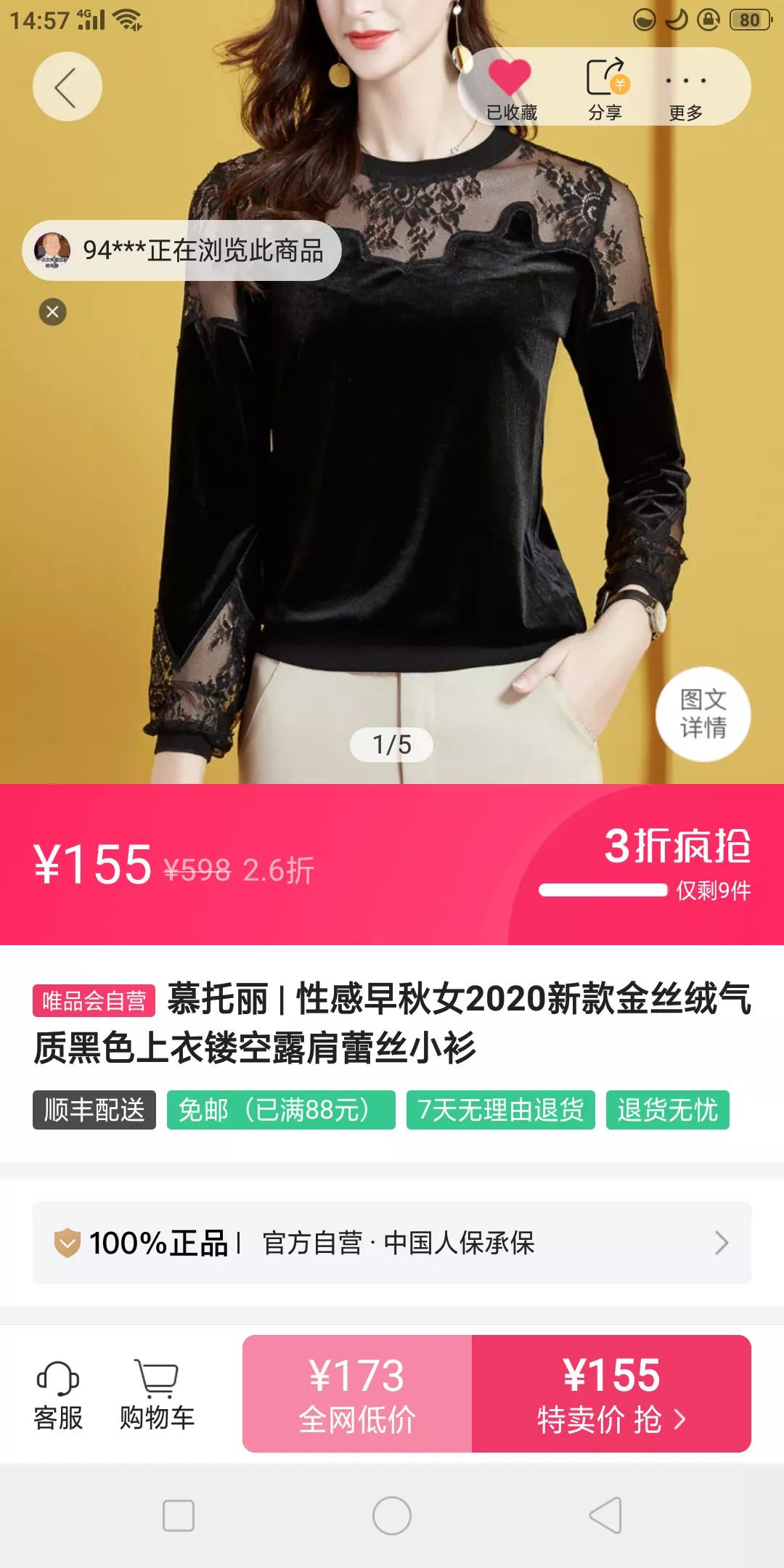
Task: Tap the back arrow at top left
Action: pos(68,85)
